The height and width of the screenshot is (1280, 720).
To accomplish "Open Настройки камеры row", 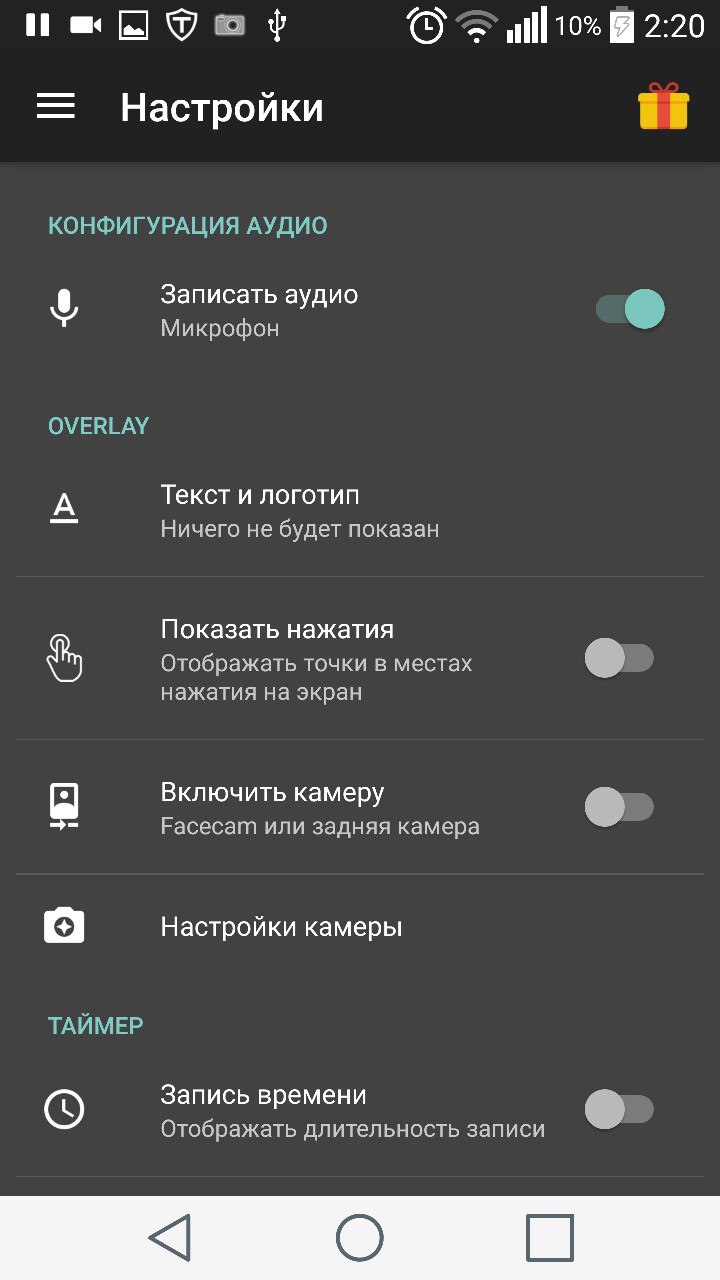I will 360,927.
